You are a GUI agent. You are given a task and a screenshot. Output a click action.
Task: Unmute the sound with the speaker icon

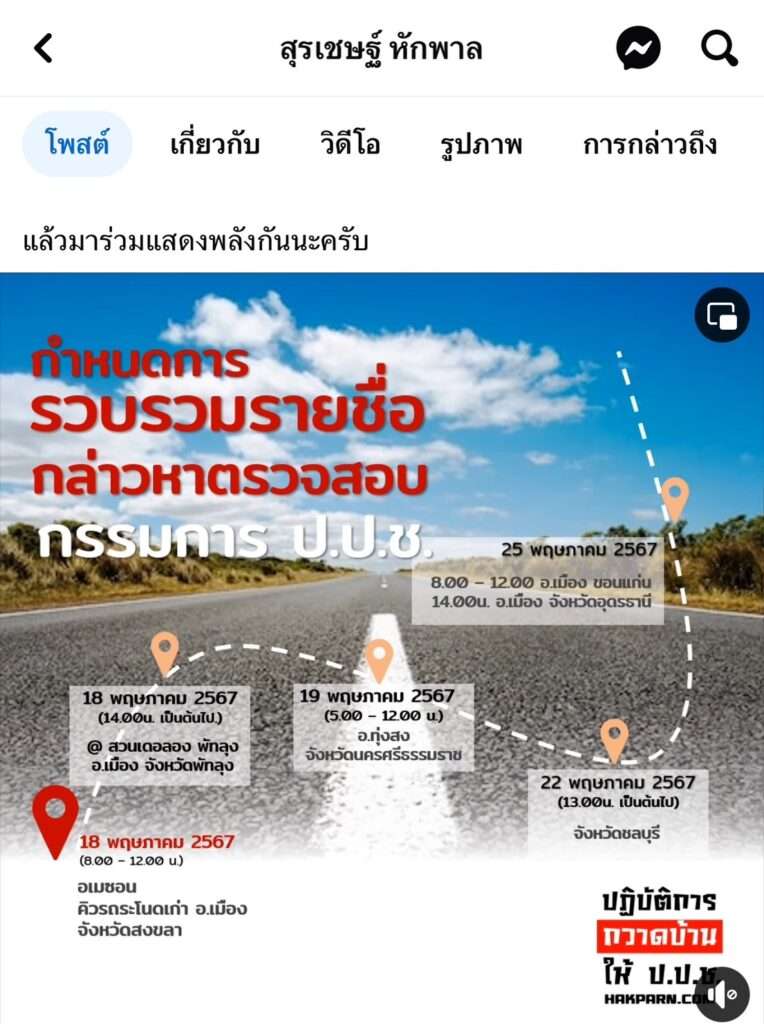pos(722,993)
